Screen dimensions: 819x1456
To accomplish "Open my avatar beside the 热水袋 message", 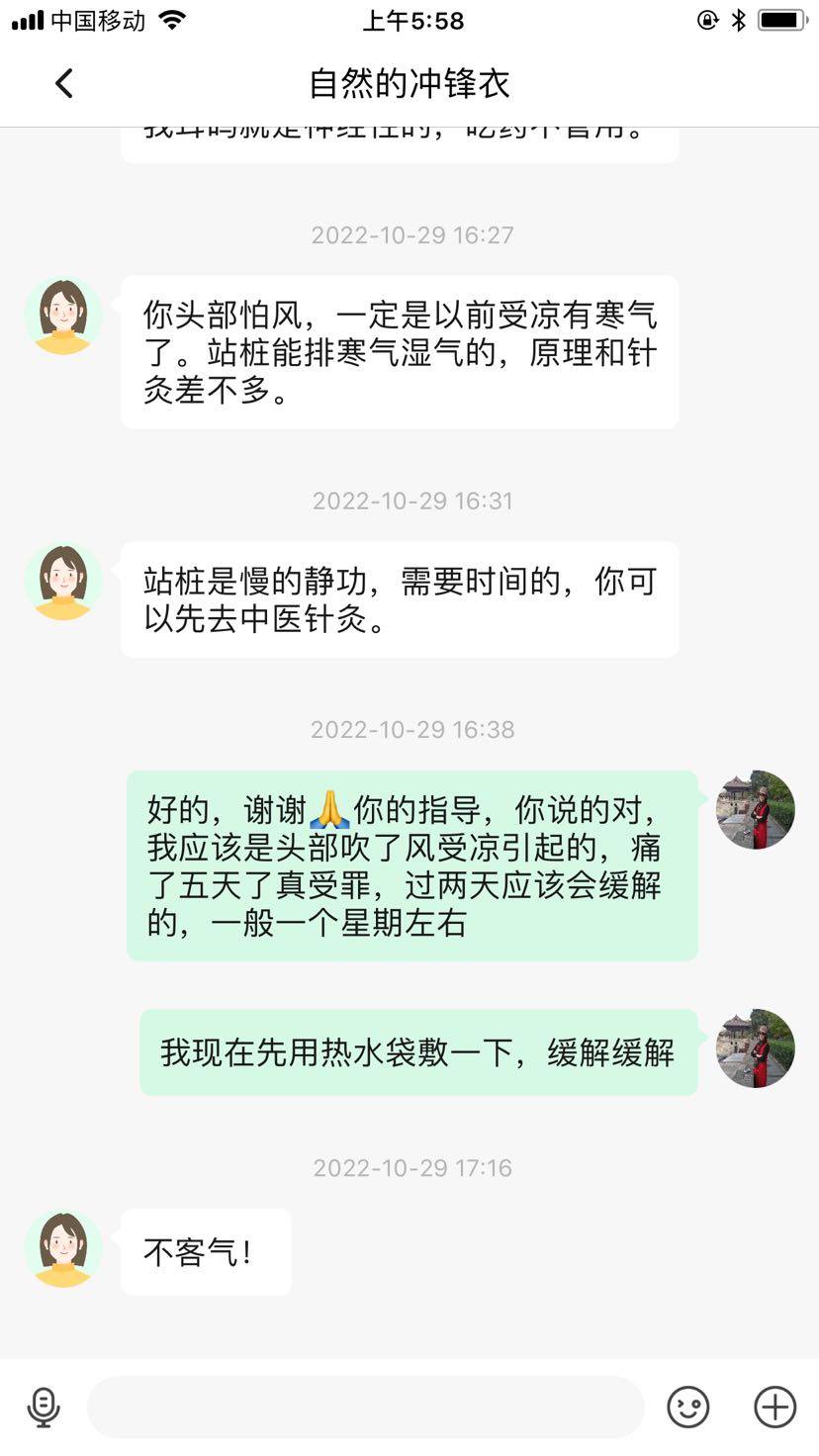I will pyautogui.click(x=755, y=1048).
